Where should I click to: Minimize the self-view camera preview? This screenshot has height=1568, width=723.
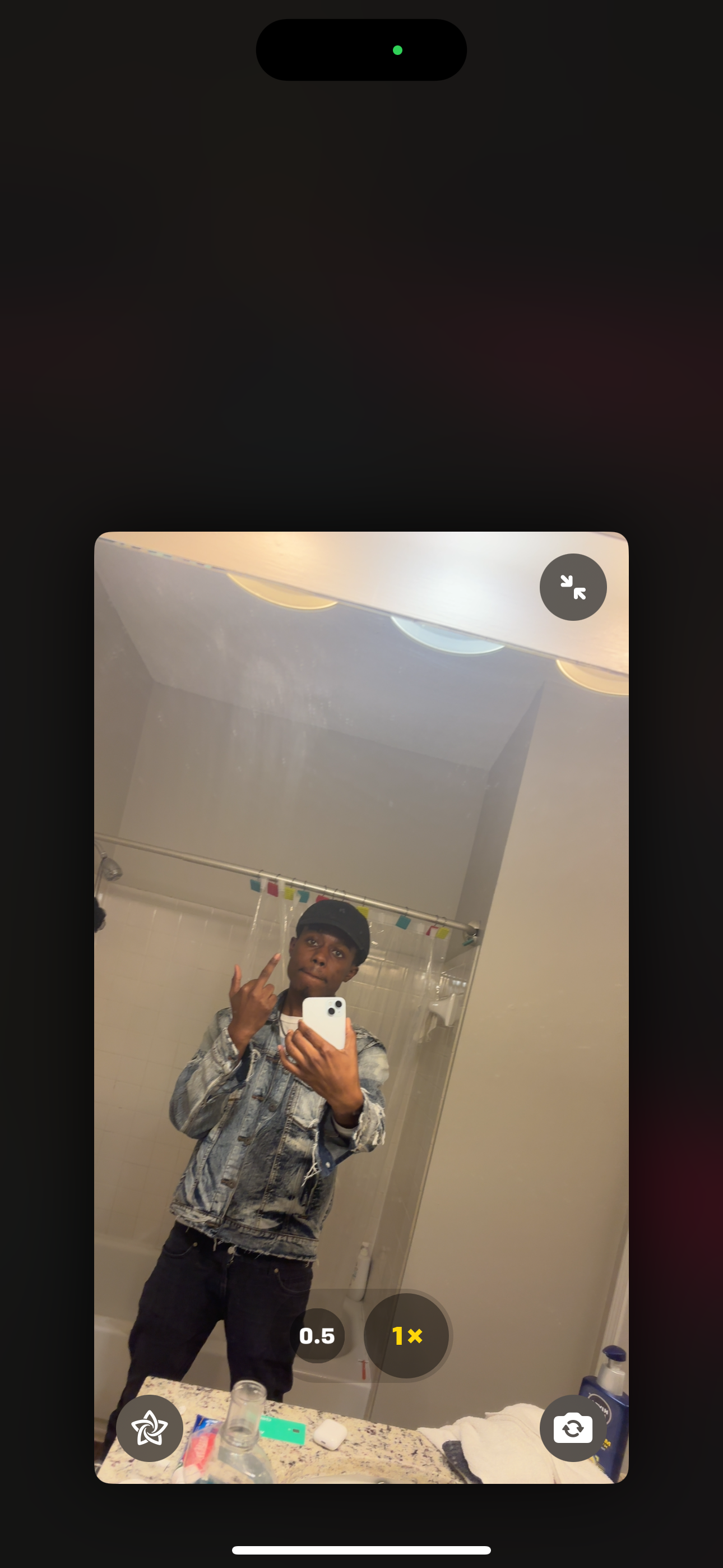[x=573, y=587]
